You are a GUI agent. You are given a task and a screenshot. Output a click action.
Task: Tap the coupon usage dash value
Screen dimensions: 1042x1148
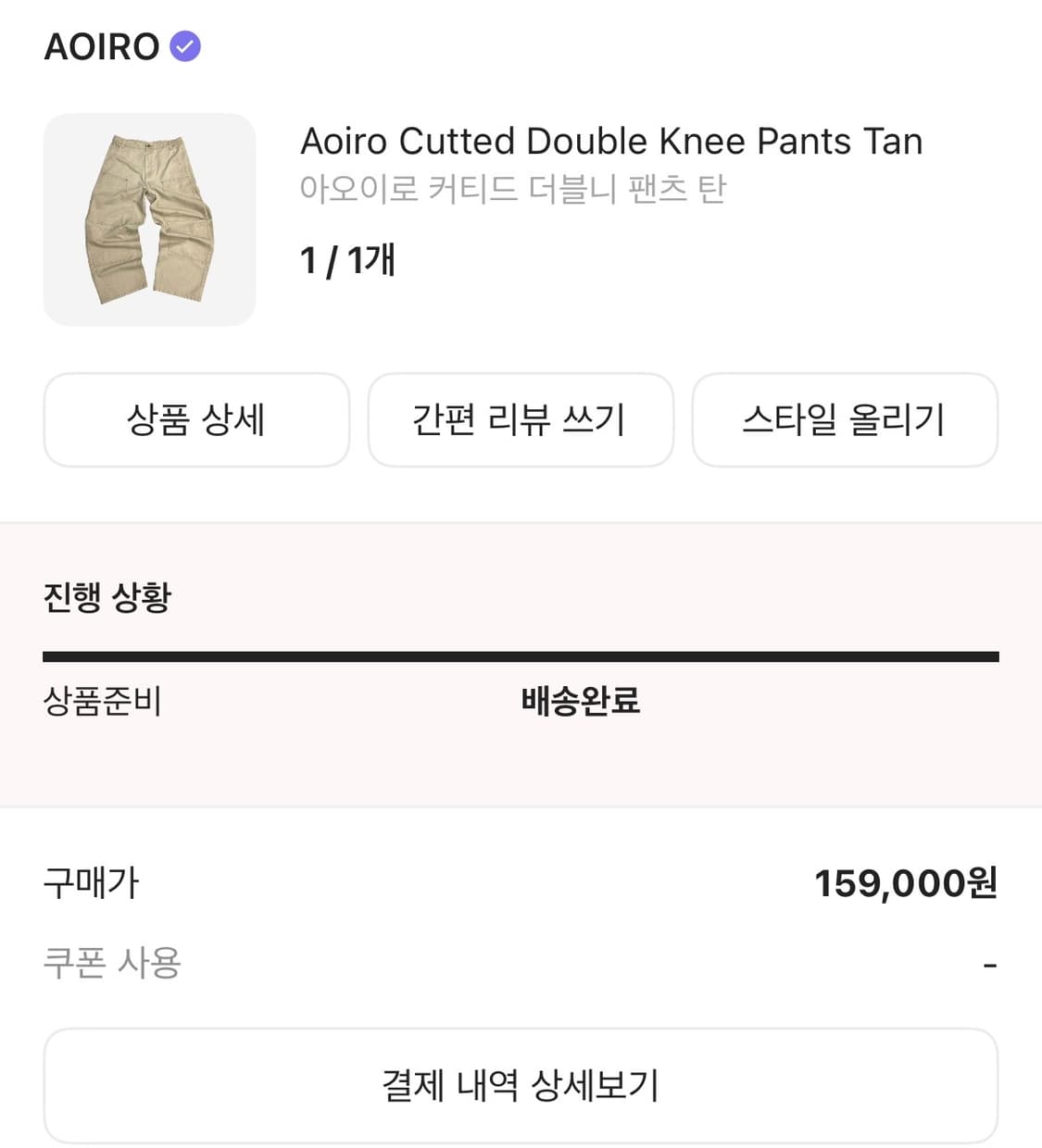tap(991, 964)
